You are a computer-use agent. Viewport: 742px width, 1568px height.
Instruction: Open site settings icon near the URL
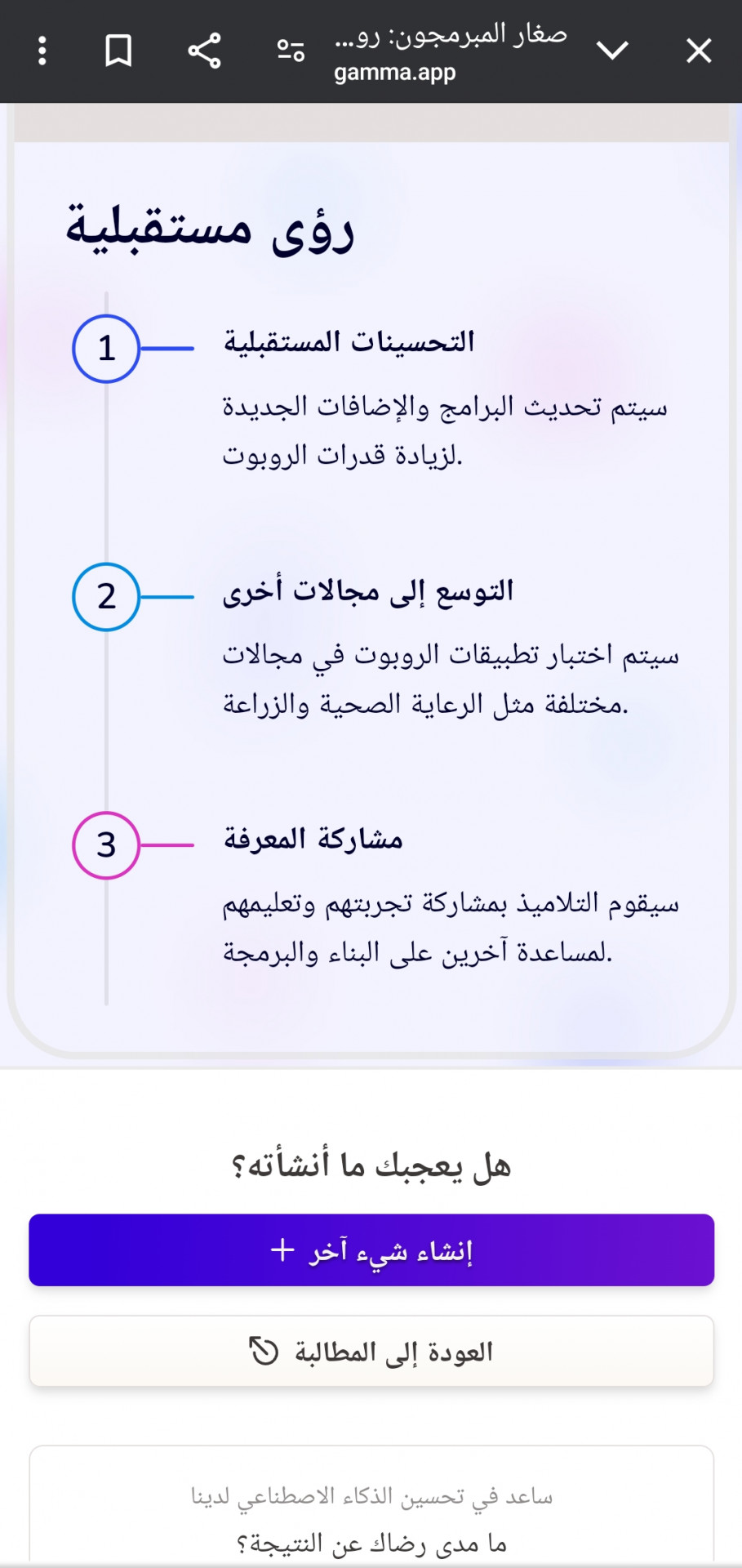click(x=290, y=51)
